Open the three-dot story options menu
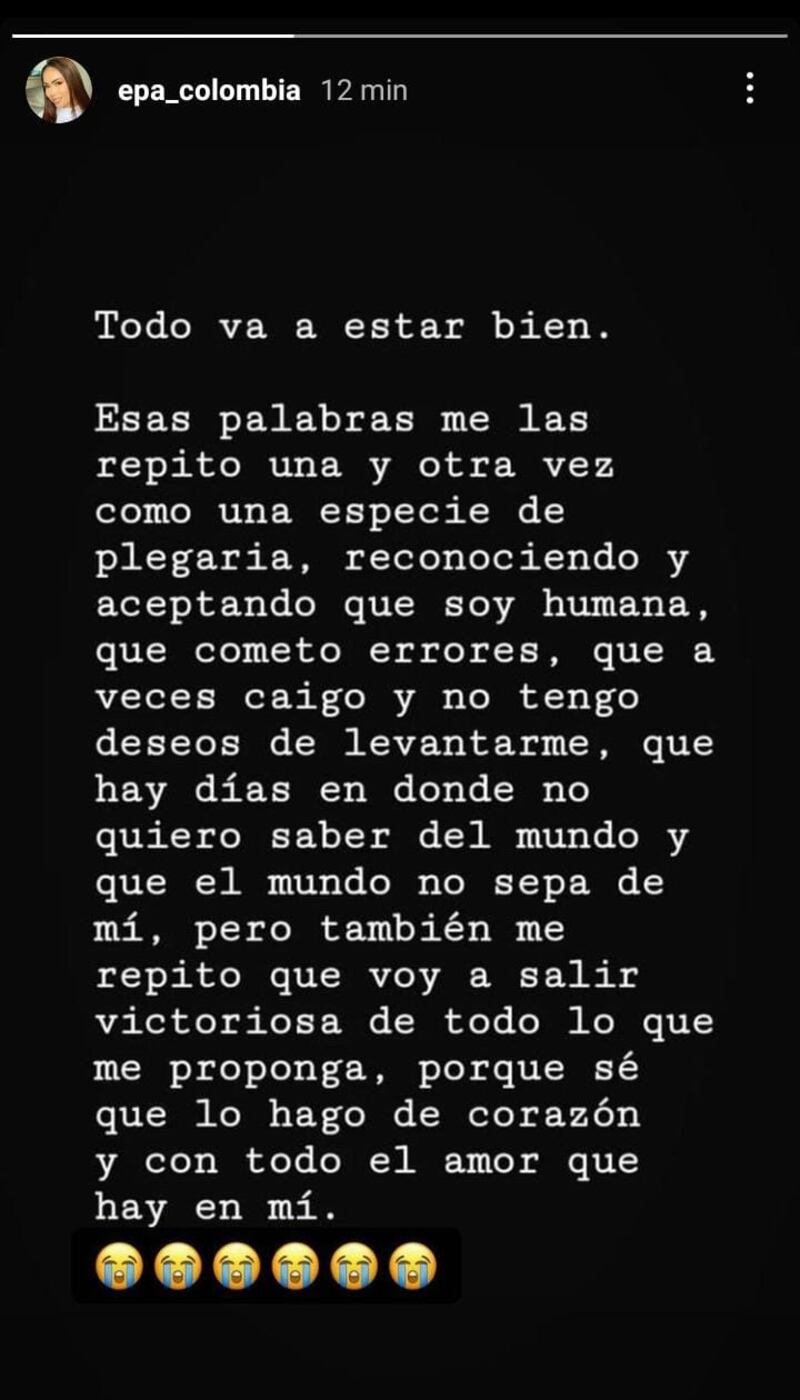 pyautogui.click(x=749, y=89)
